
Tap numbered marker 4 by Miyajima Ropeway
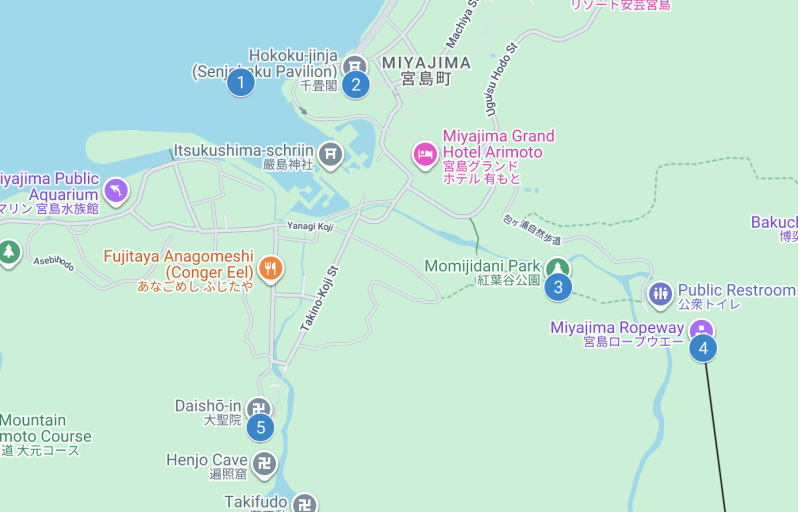point(704,348)
